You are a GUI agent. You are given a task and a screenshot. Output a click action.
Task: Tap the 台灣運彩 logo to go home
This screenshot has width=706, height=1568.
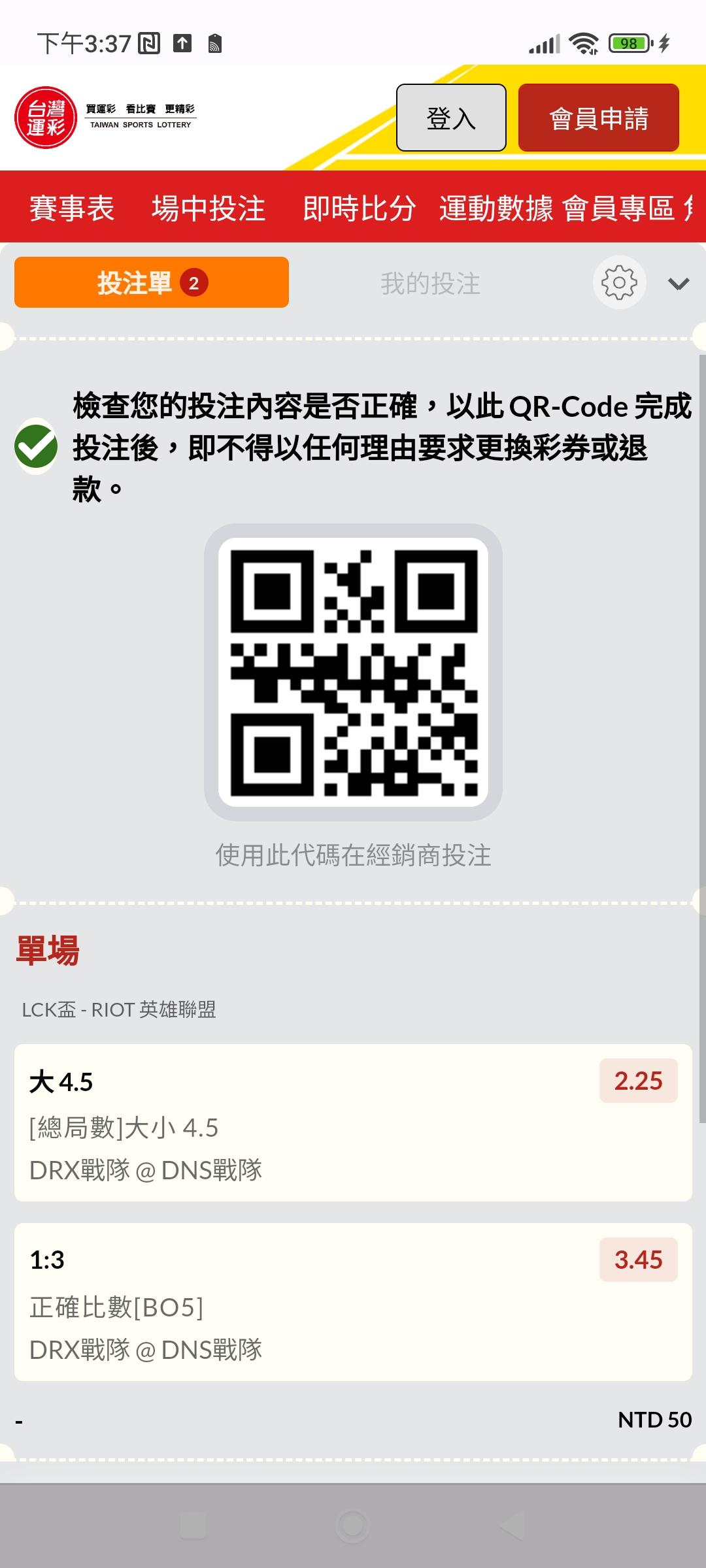(x=46, y=118)
